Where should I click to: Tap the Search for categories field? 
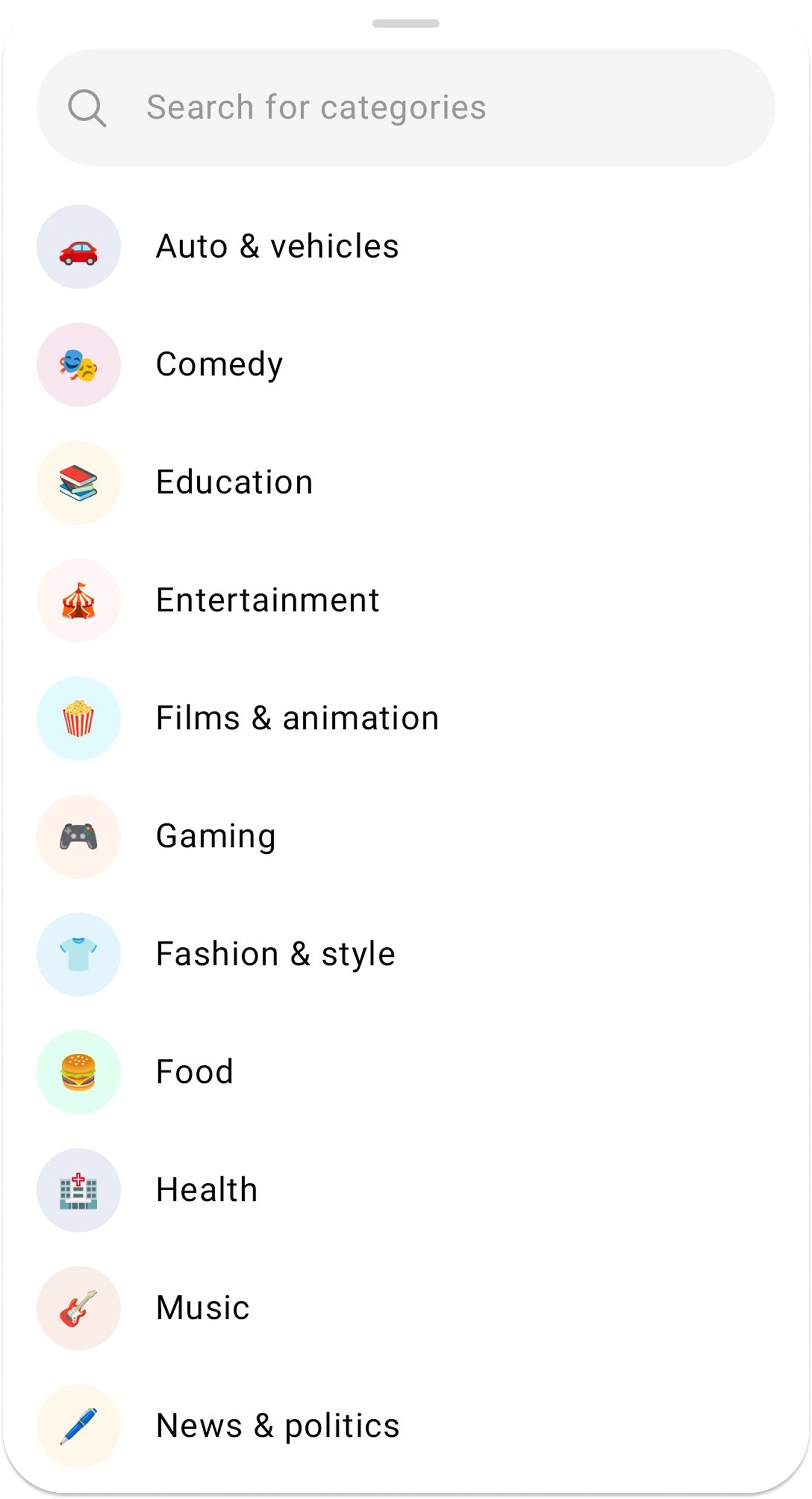click(406, 107)
